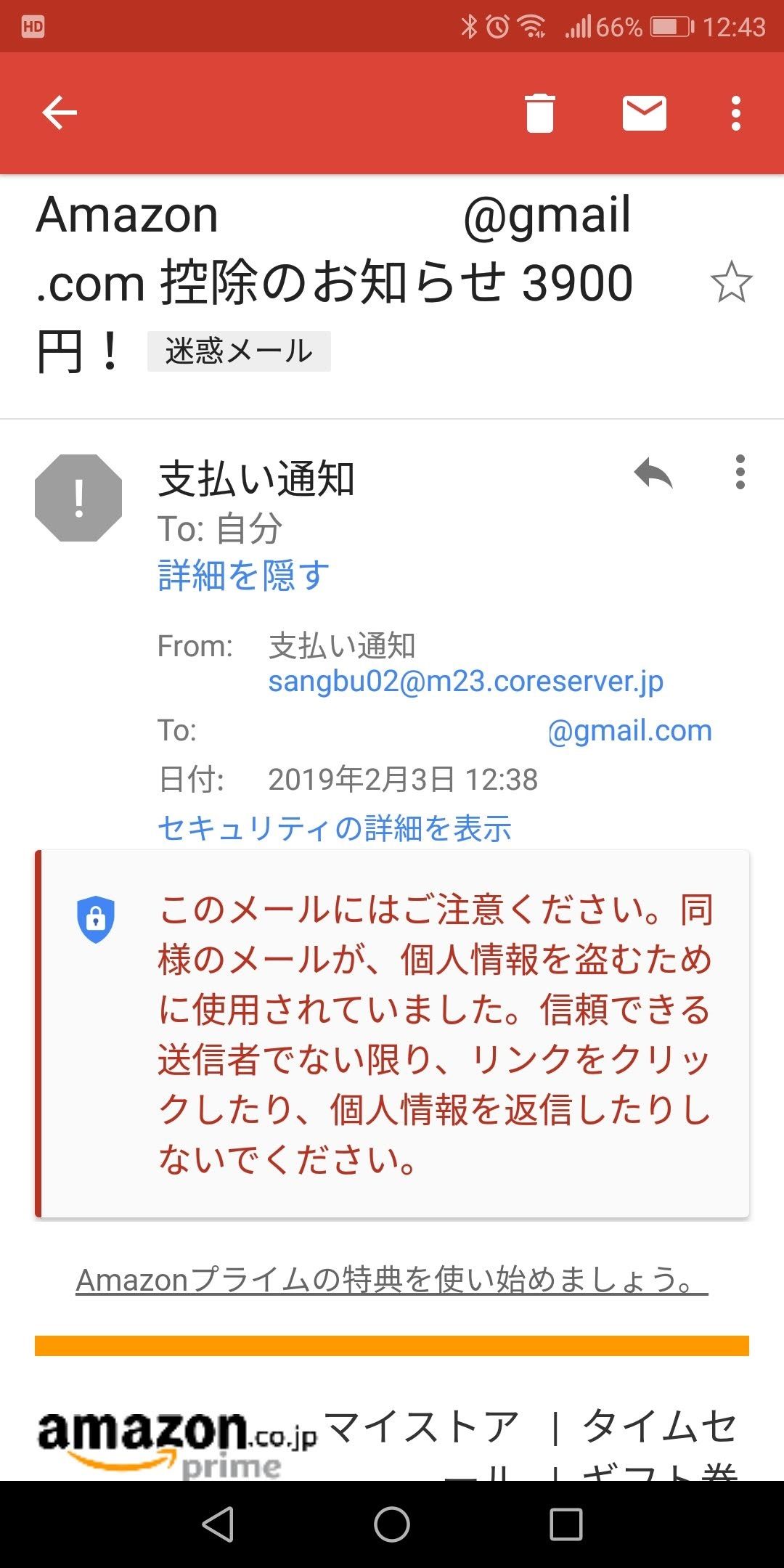The width and height of the screenshot is (784, 1568).
Task: Open the overflow menu in app bar
Action: 736,113
